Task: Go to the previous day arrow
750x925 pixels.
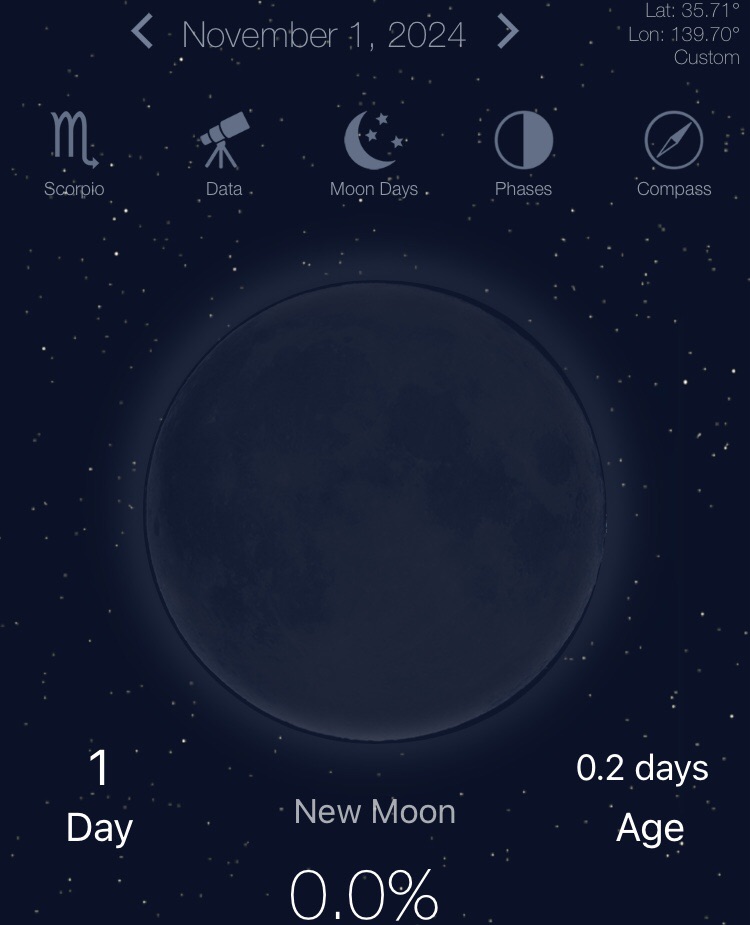Action: 143,33
